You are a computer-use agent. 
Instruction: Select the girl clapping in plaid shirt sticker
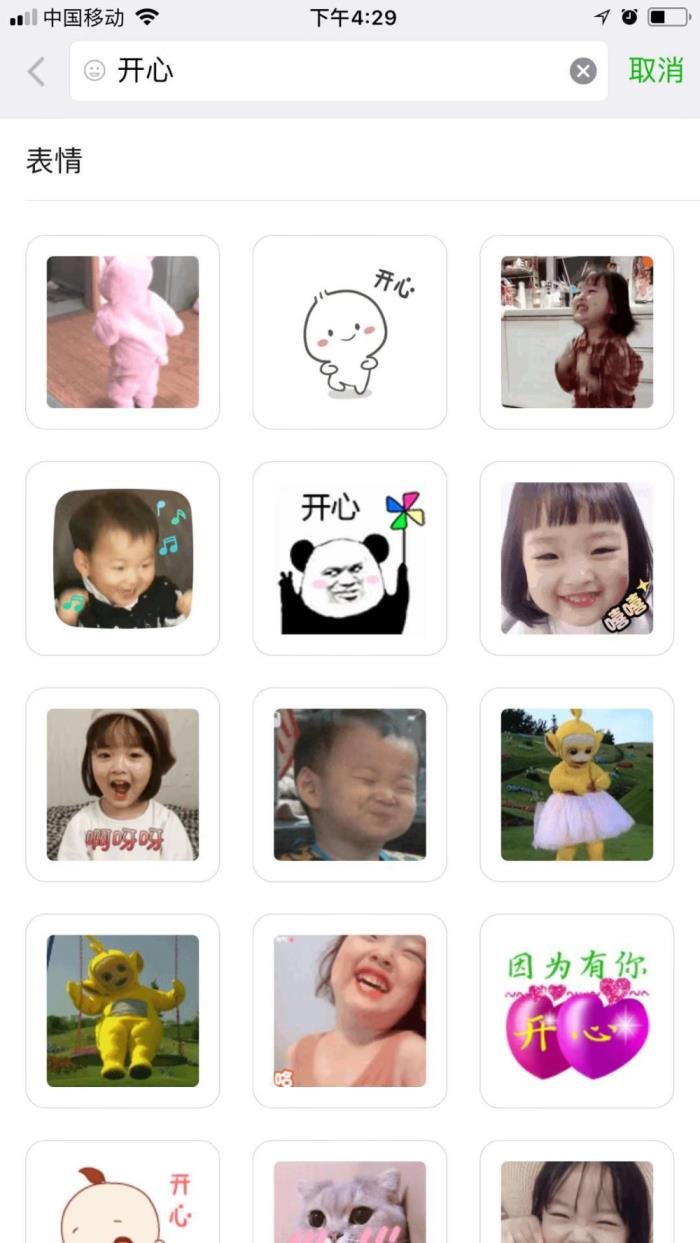point(577,332)
